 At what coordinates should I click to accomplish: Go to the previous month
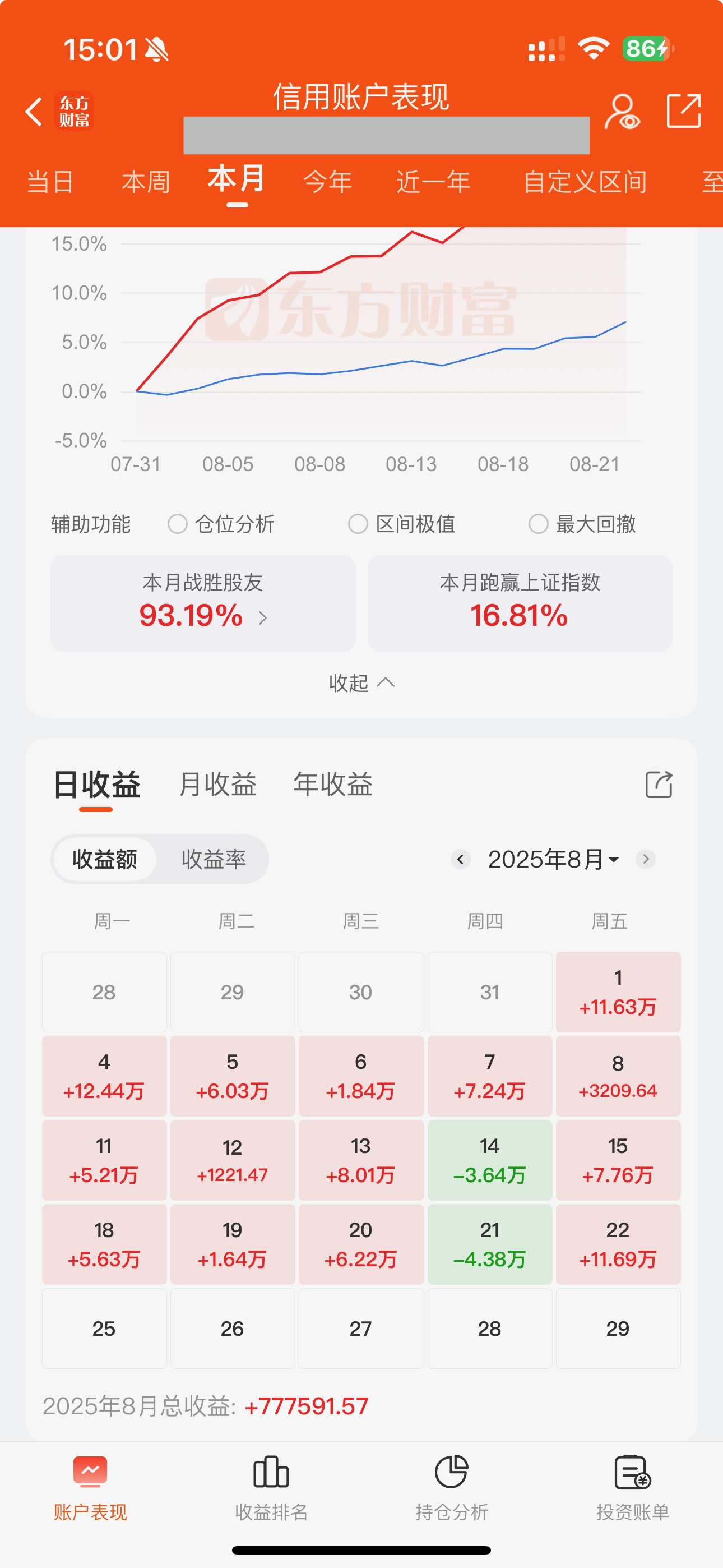(x=460, y=859)
